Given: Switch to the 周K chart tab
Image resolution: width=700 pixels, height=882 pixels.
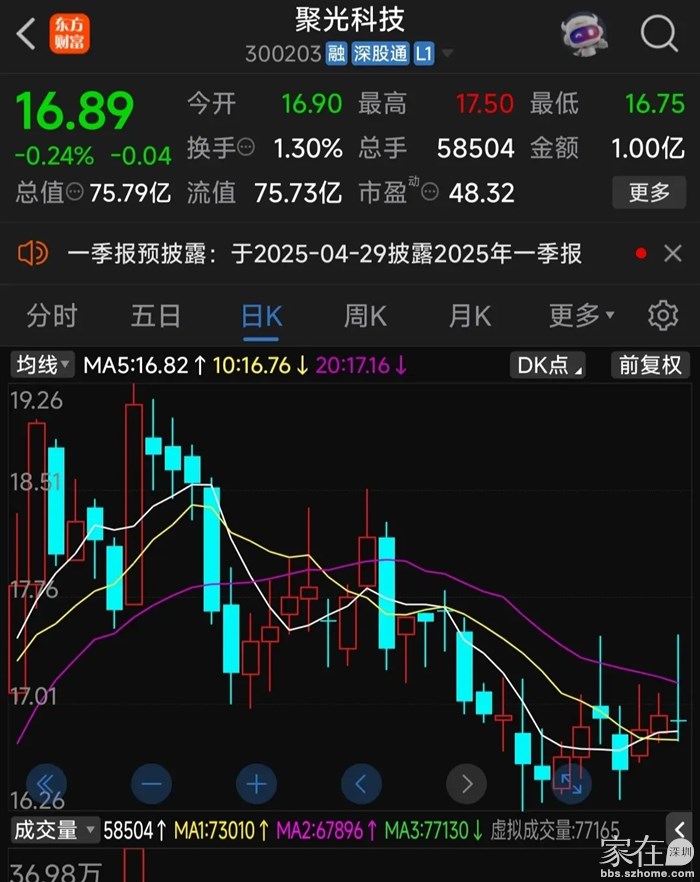Looking at the screenshot, I should click(x=365, y=317).
